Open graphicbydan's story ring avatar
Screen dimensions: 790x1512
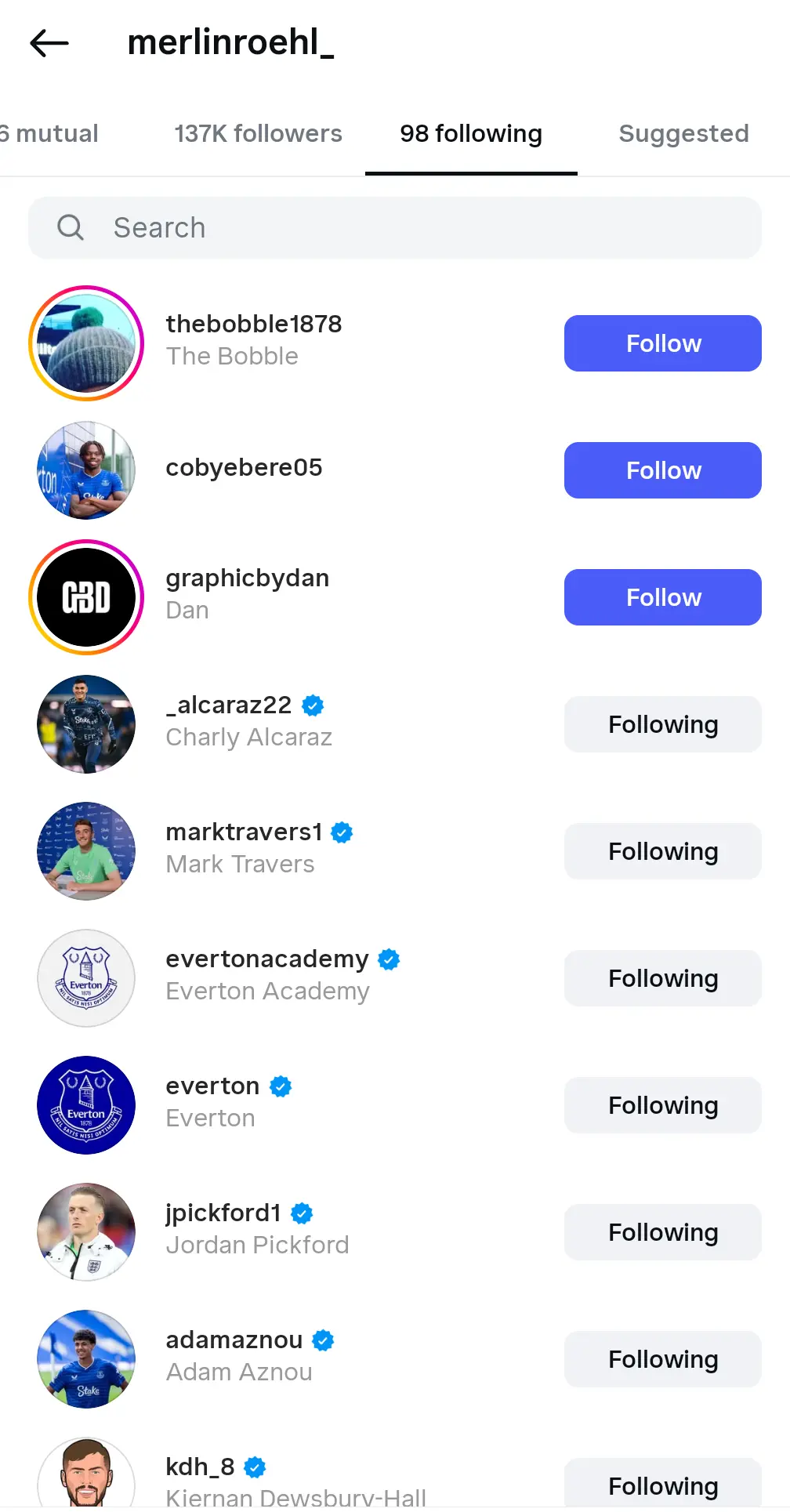(x=86, y=597)
